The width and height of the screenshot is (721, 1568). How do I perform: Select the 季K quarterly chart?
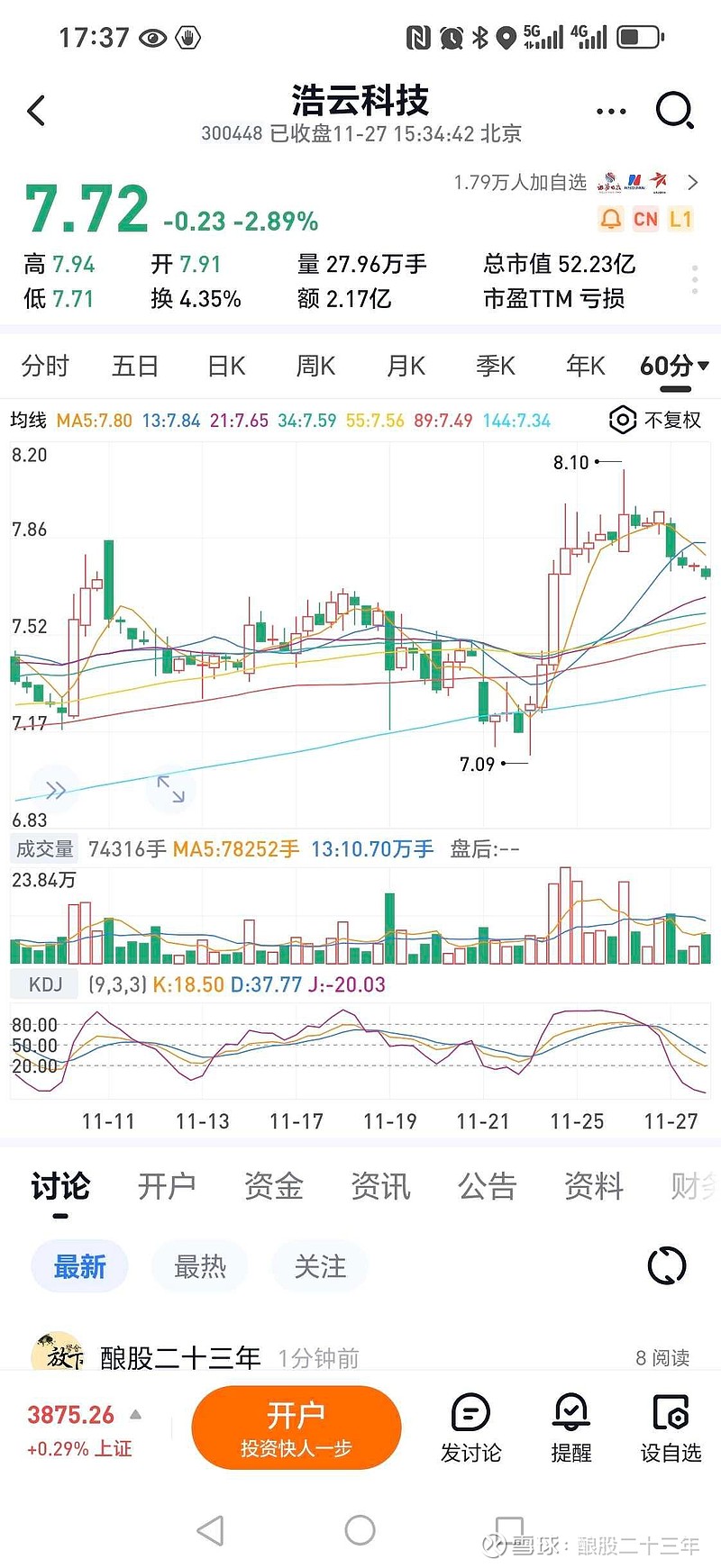pos(496,367)
